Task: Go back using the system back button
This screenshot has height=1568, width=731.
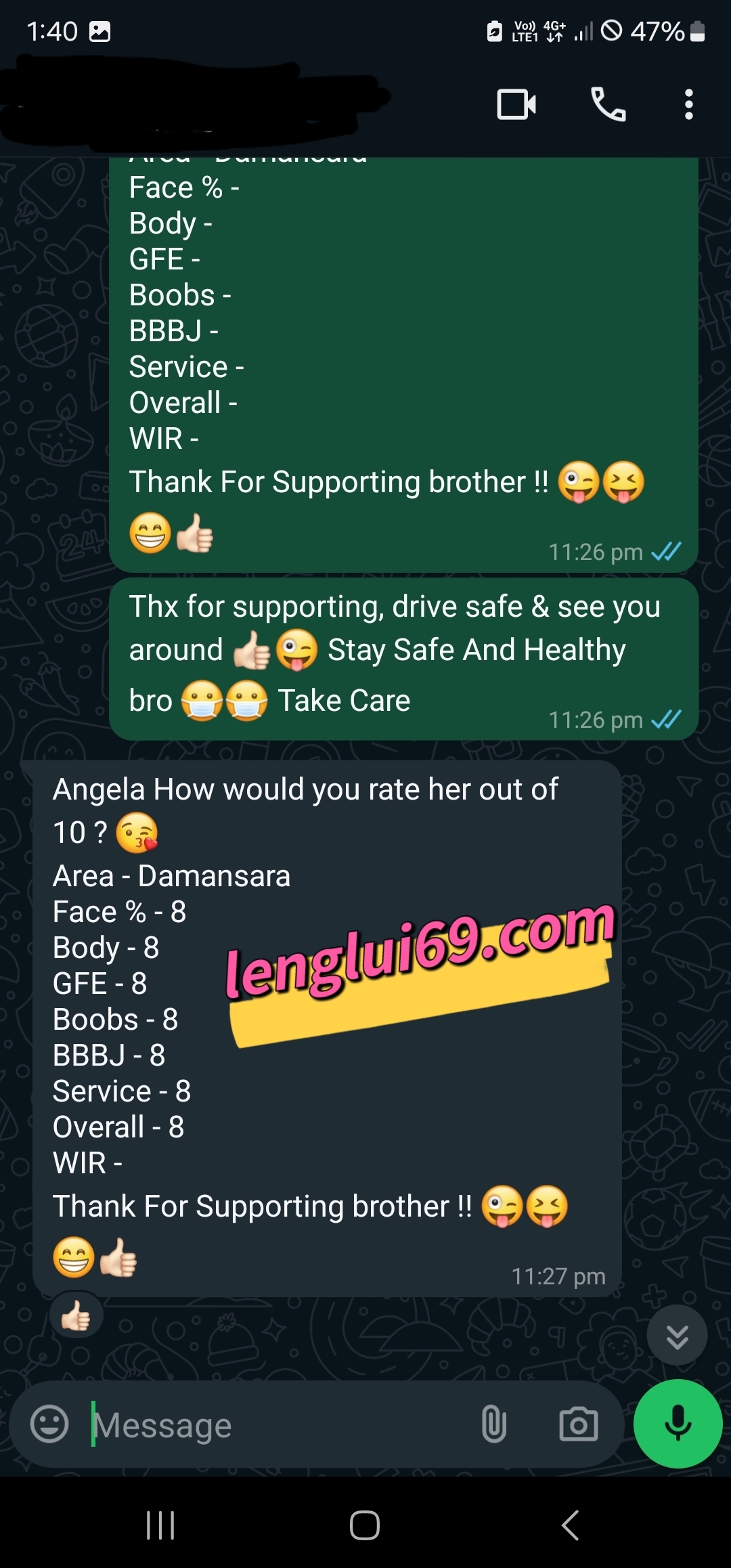Action: pos(570,1525)
